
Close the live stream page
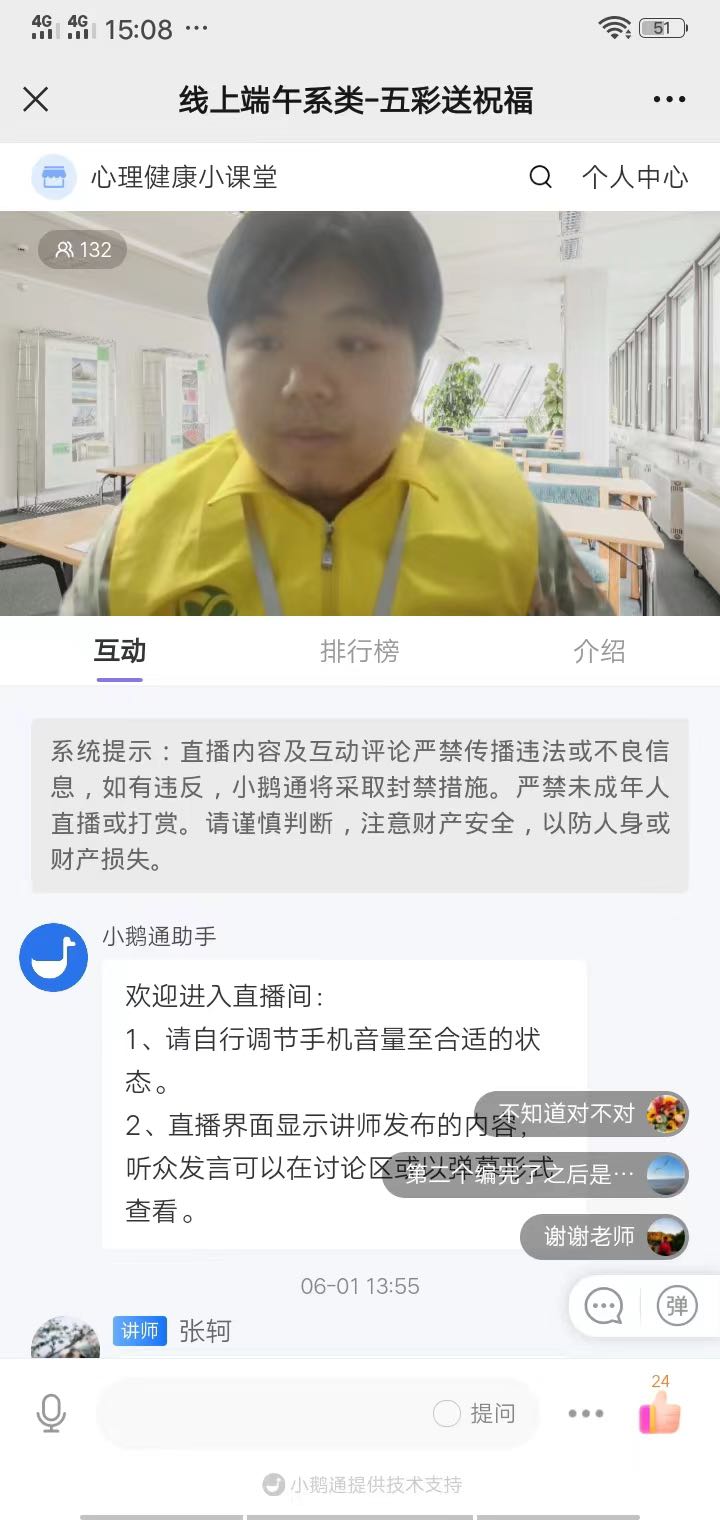click(x=36, y=99)
